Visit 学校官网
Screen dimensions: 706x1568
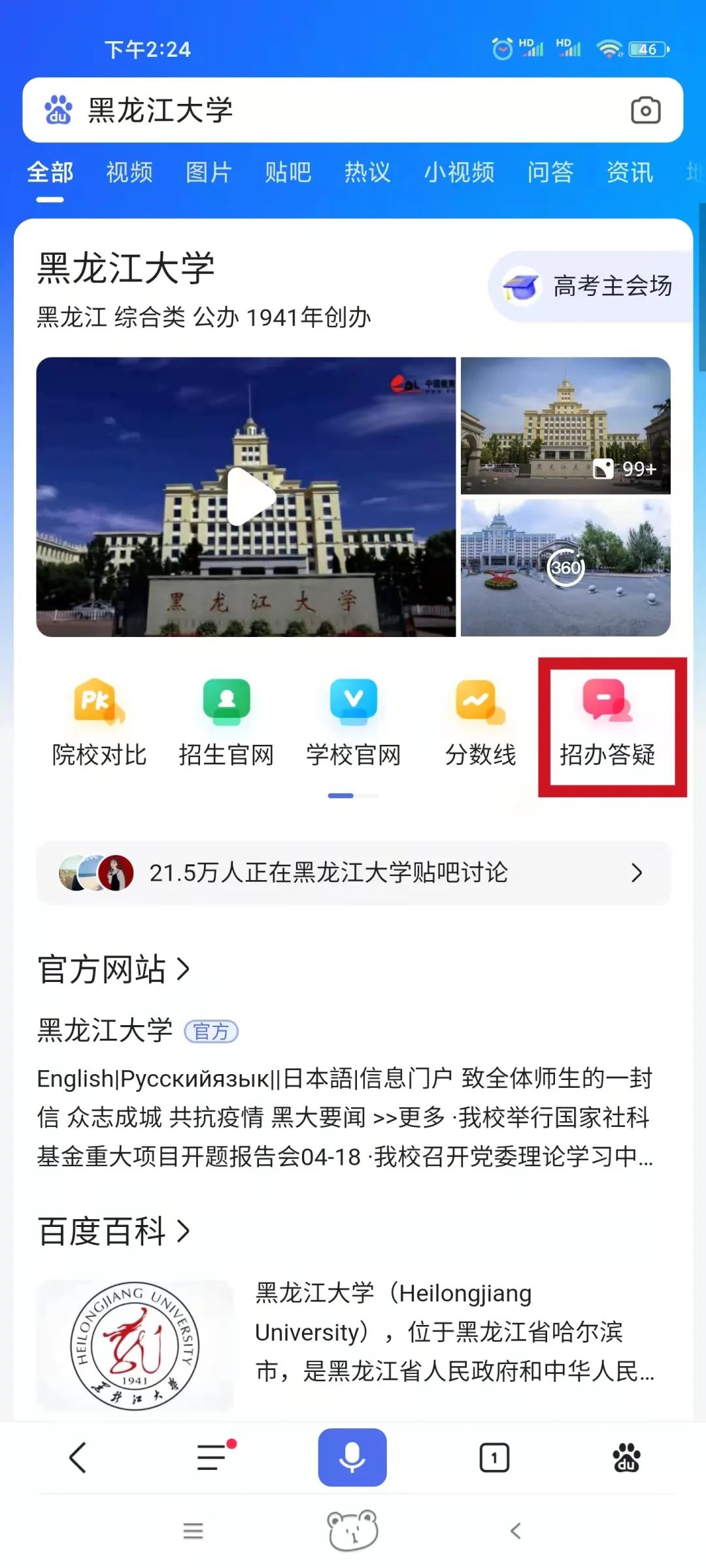354,723
